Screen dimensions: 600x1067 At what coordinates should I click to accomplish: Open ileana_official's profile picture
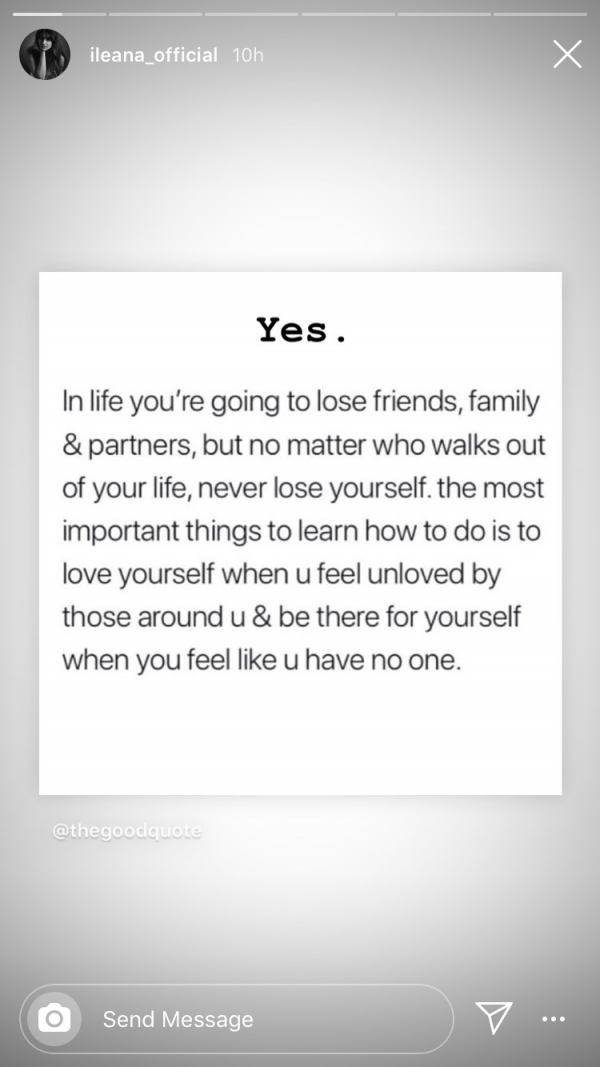pos(45,55)
